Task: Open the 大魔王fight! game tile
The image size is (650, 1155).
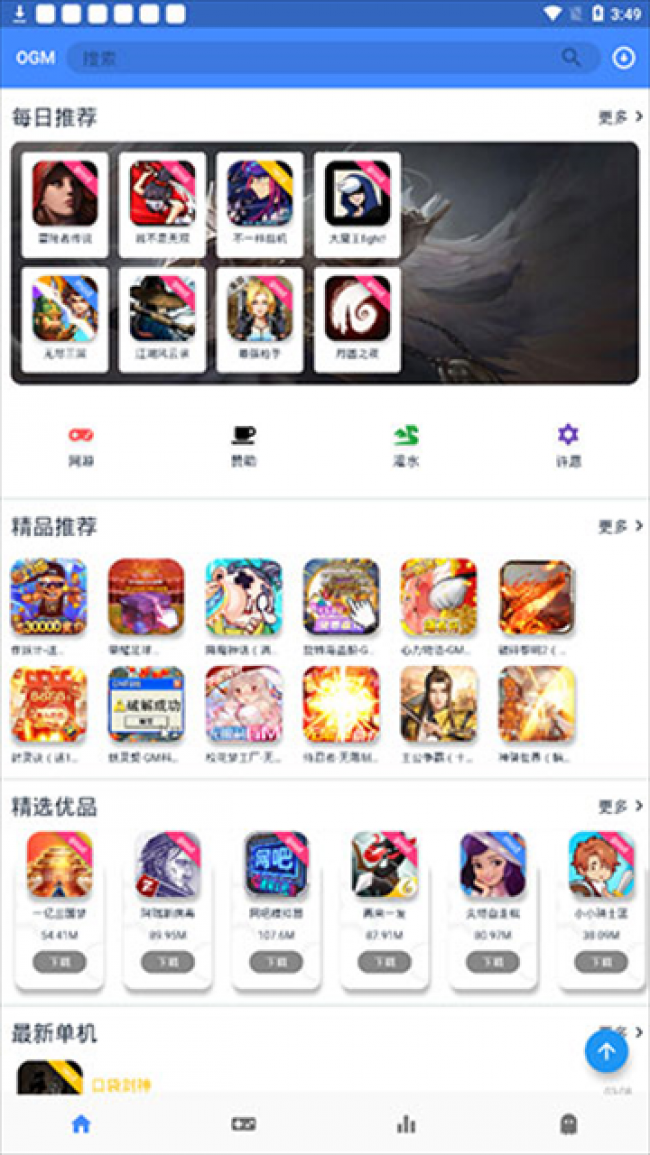Action: coord(357,205)
